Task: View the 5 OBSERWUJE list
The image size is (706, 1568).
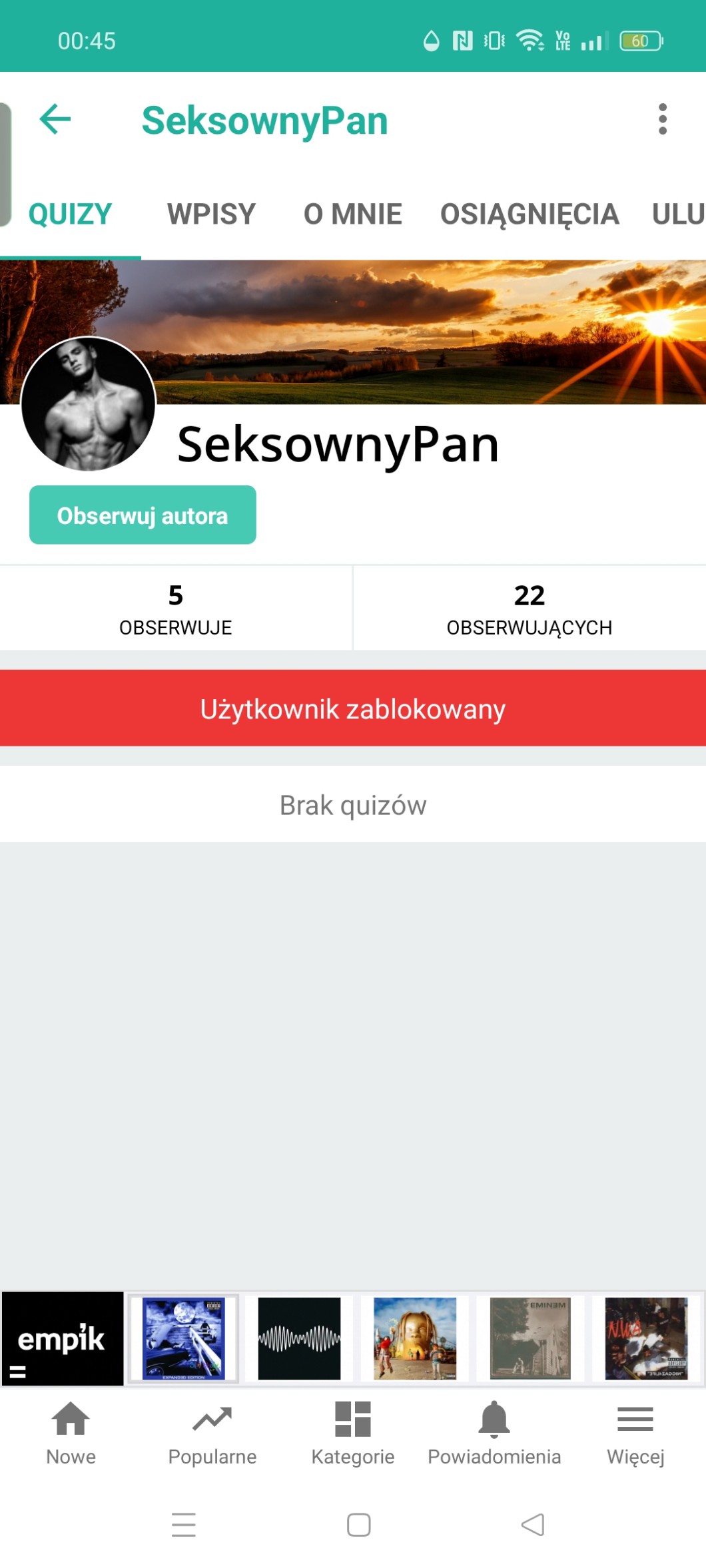Action: 176,608
